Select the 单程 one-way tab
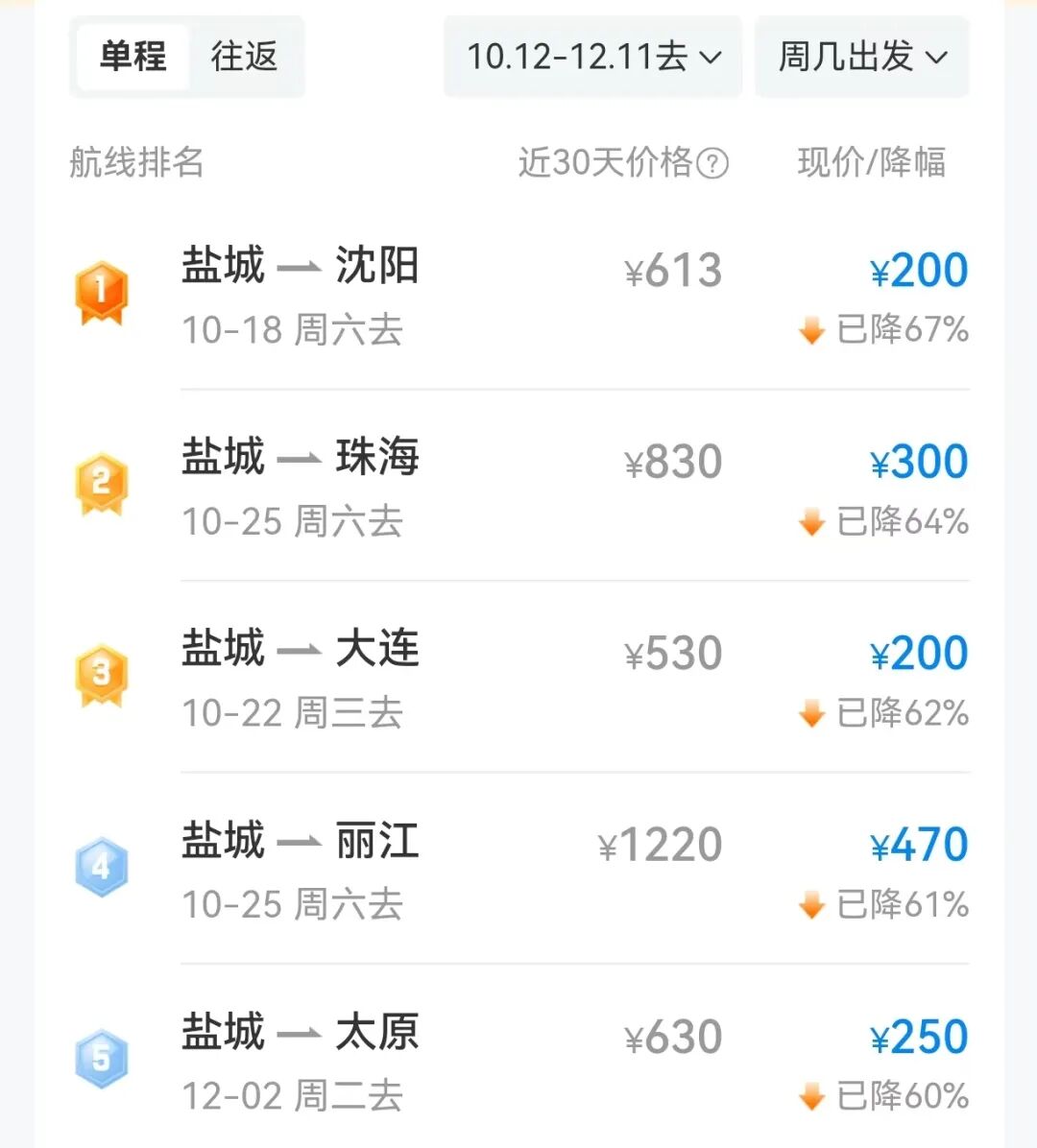Viewport: 1037px width, 1148px height. pos(133,57)
